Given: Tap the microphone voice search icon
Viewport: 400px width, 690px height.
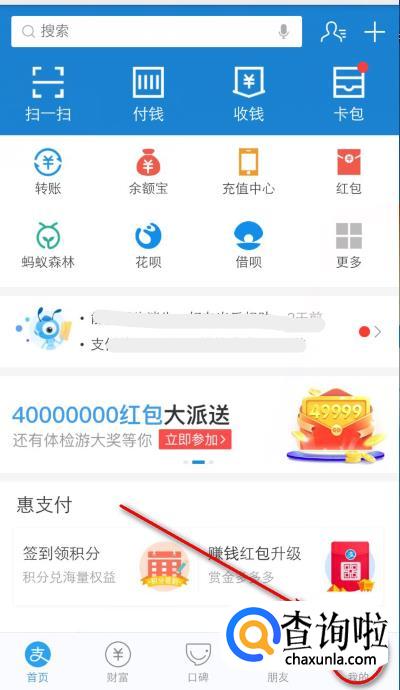Looking at the screenshot, I should click(x=284, y=31).
